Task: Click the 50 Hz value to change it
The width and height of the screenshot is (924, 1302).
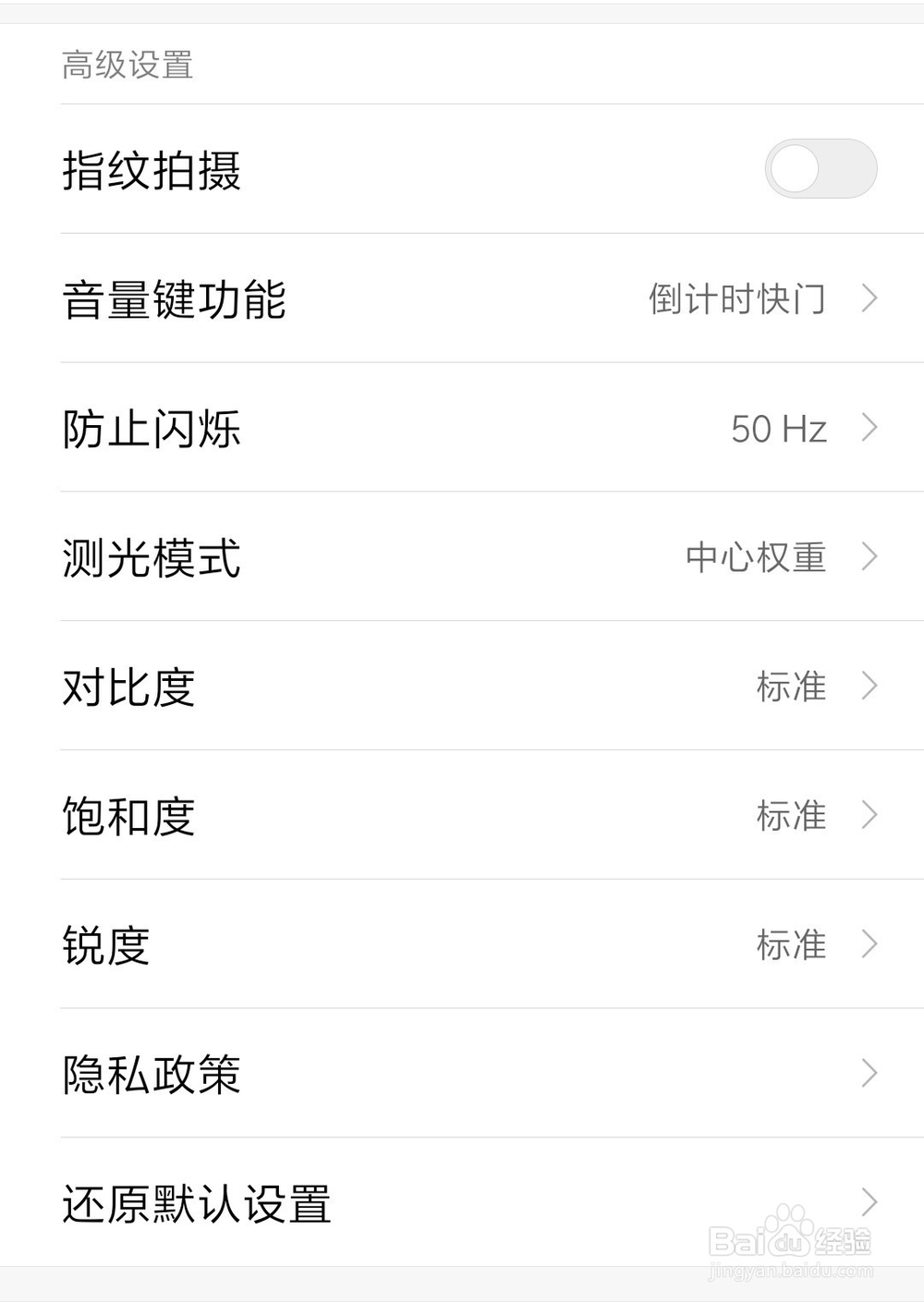Action: coord(779,428)
